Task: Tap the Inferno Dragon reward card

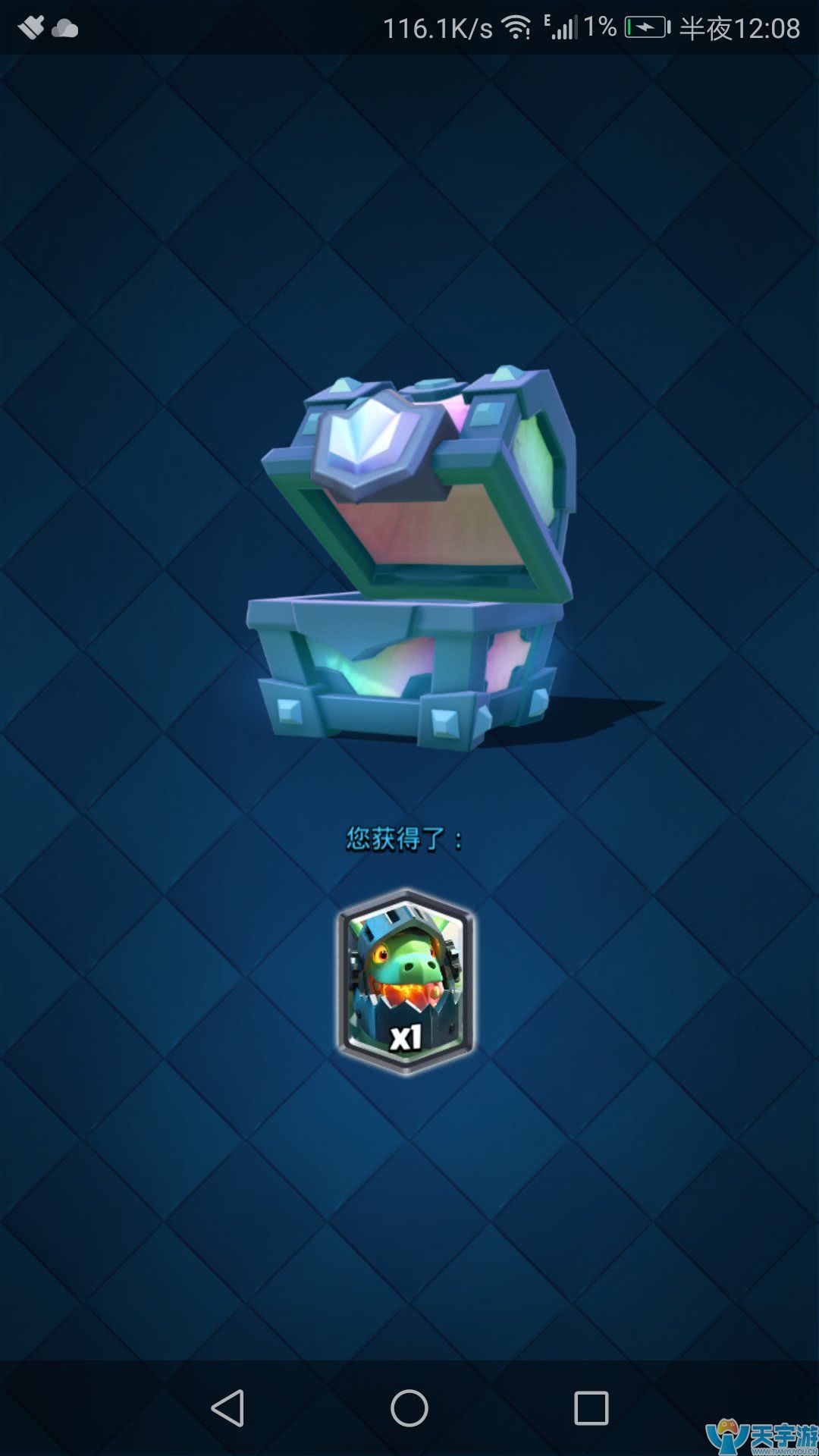Action: [x=406, y=982]
